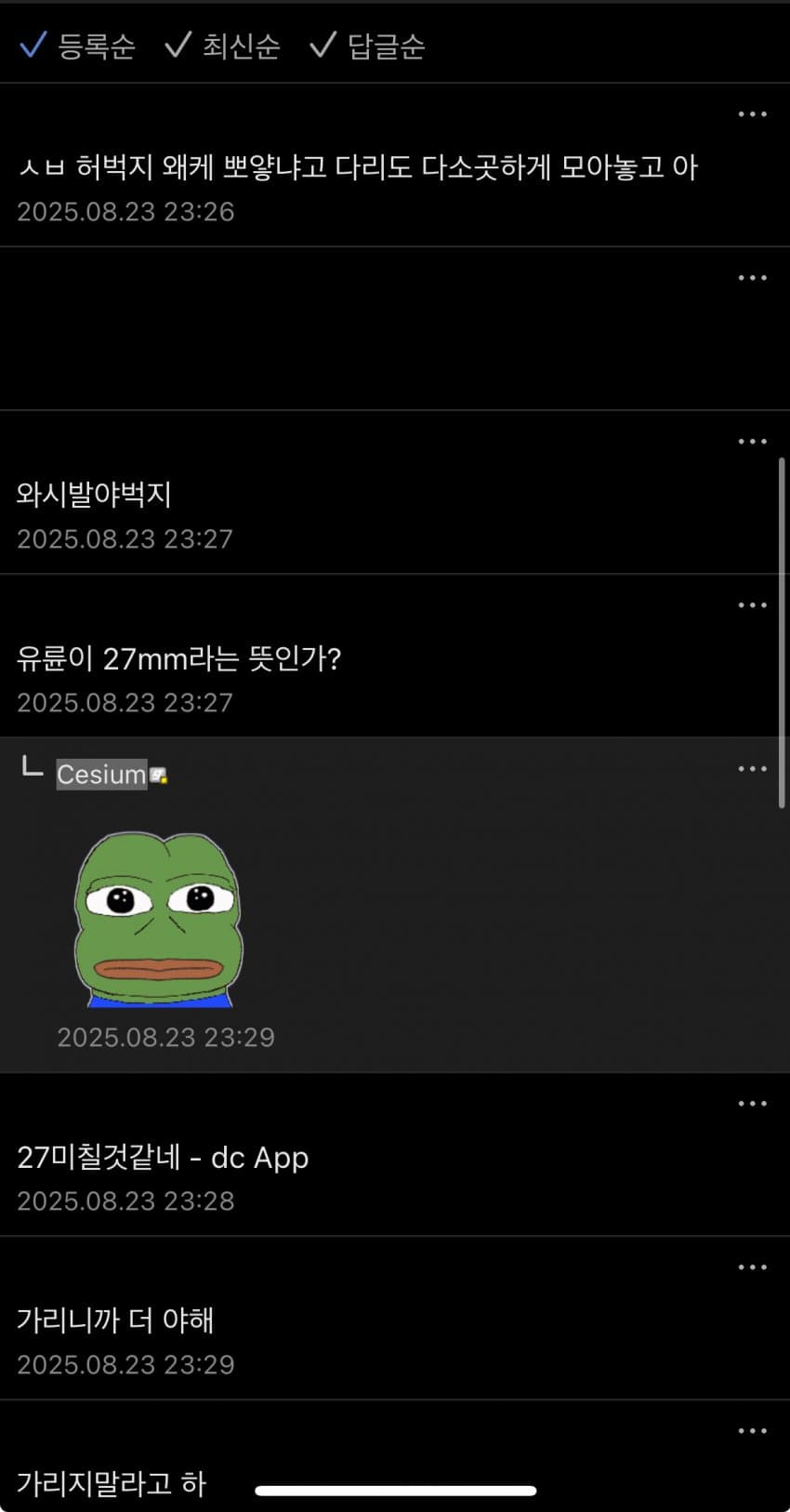This screenshot has width=790, height=1512.
Task: Sort comments by 등록순
Action: [78, 46]
